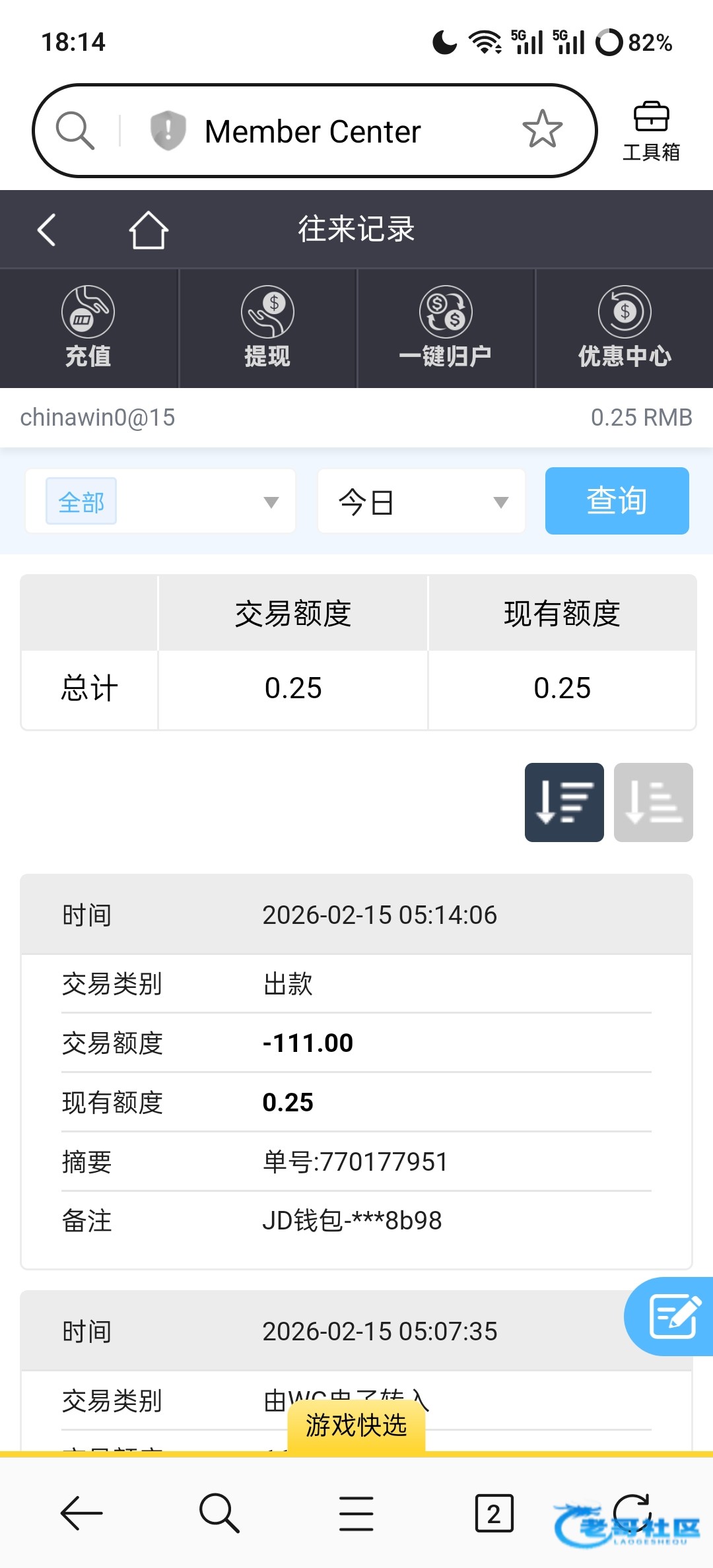Tap the 查询 query button
The image size is (713, 1568).
coord(617,501)
